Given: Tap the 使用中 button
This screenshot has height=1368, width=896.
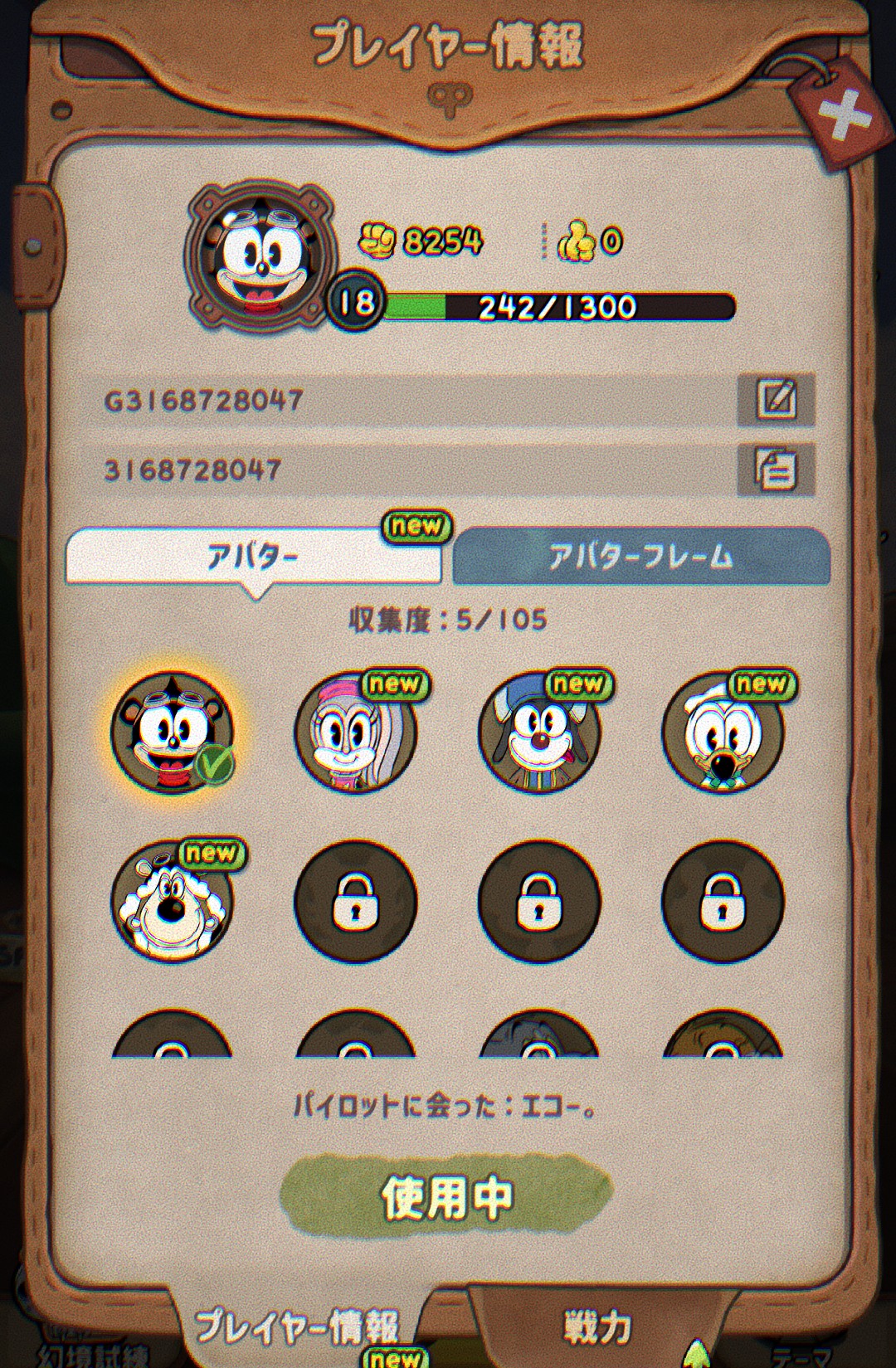Looking at the screenshot, I should 446,1196.
